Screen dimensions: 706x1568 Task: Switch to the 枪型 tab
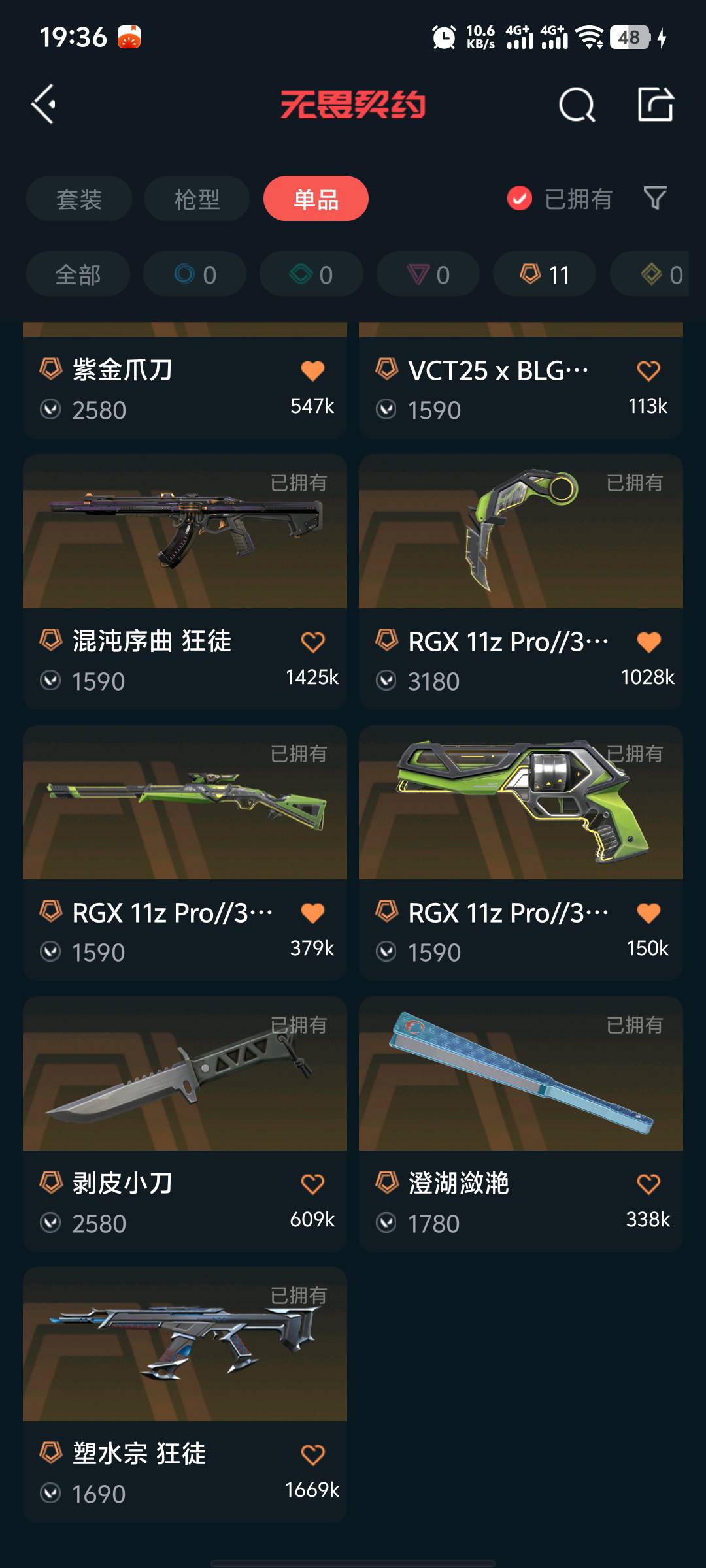pos(197,199)
